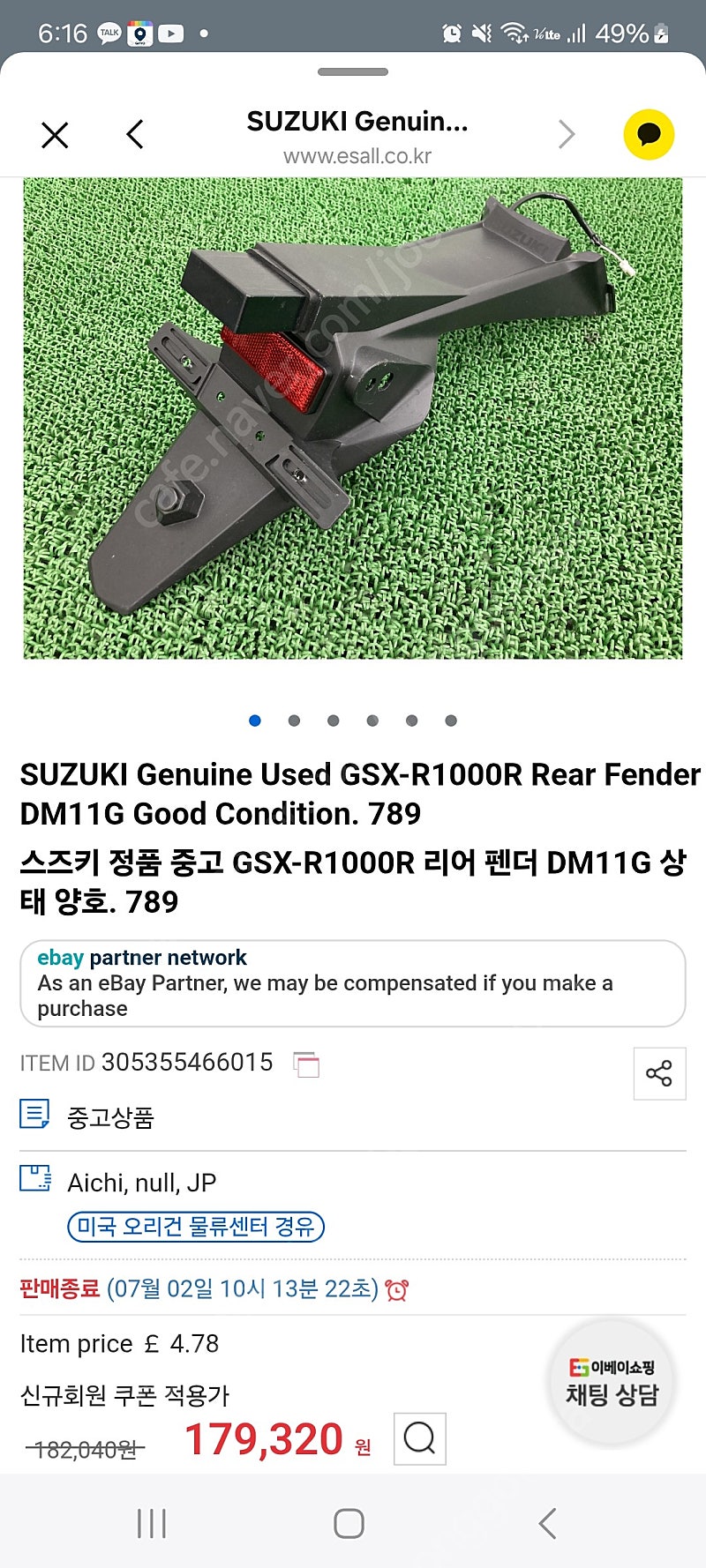Screen dimensions: 706x1568
Task: Go forward using the top right arrow
Action: coord(567,135)
